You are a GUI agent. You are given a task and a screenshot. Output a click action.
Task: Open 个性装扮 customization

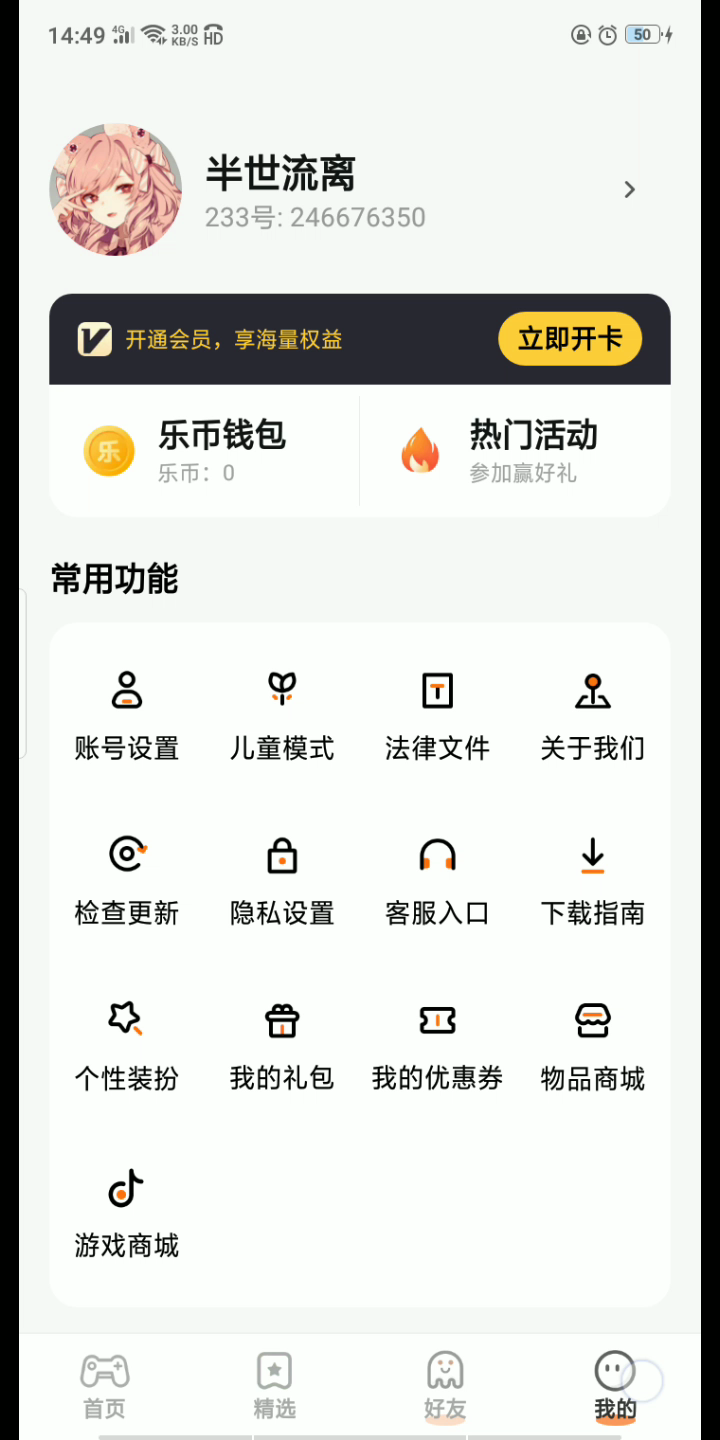point(127,1044)
